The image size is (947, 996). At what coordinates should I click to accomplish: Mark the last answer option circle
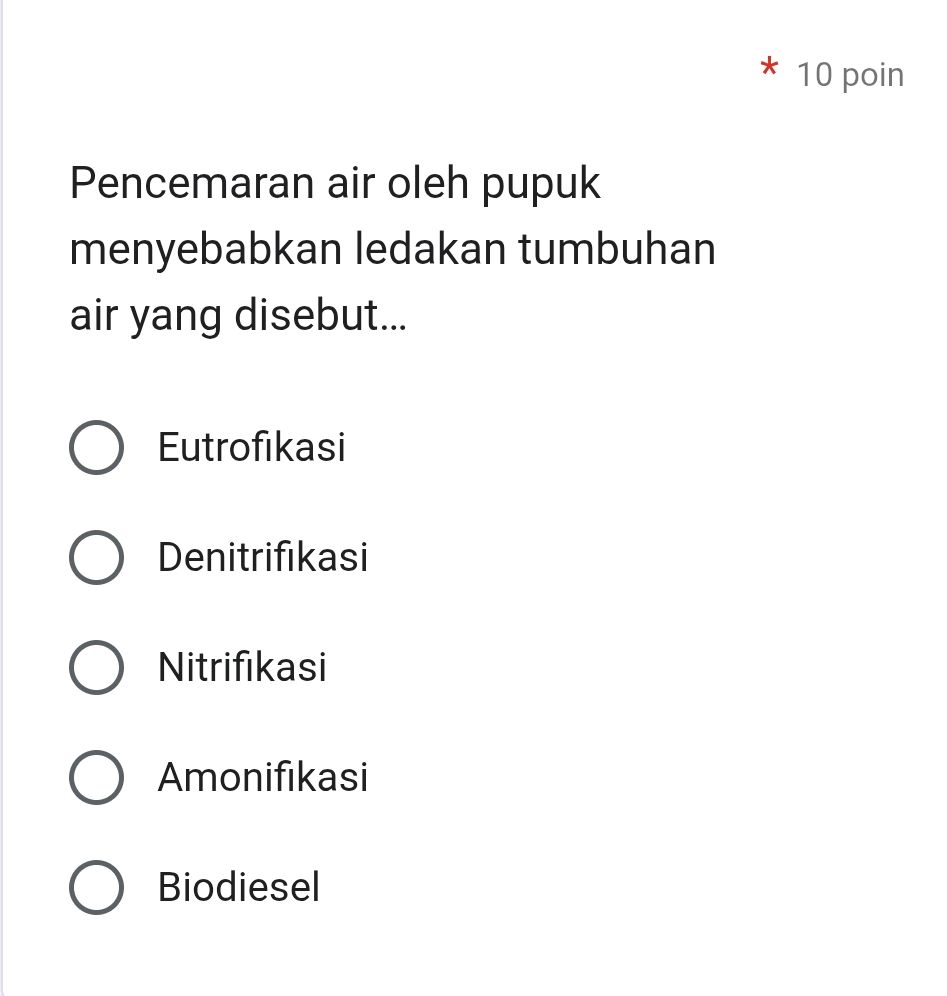[95, 888]
